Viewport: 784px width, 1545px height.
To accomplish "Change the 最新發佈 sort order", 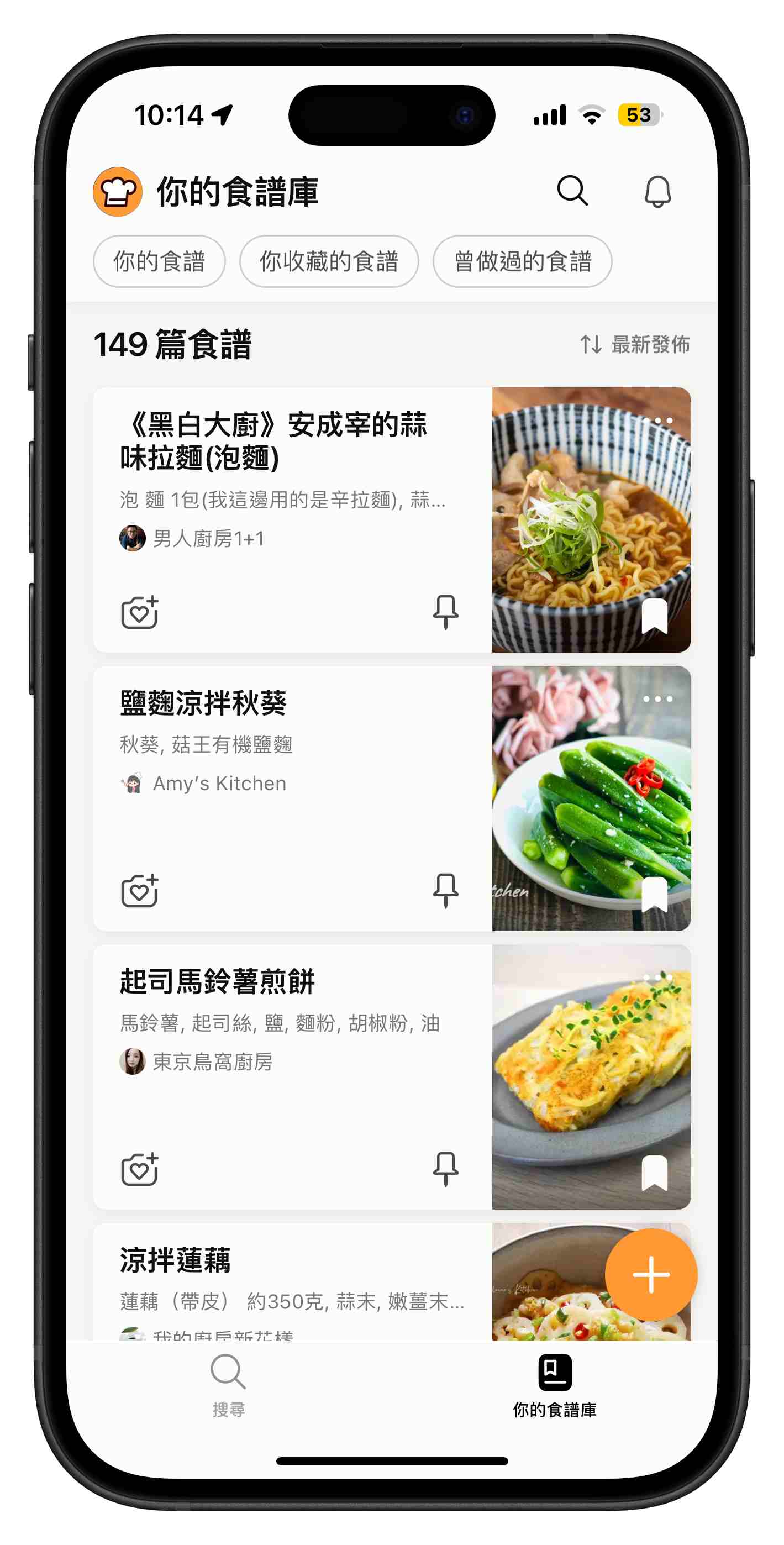I will 635,344.
